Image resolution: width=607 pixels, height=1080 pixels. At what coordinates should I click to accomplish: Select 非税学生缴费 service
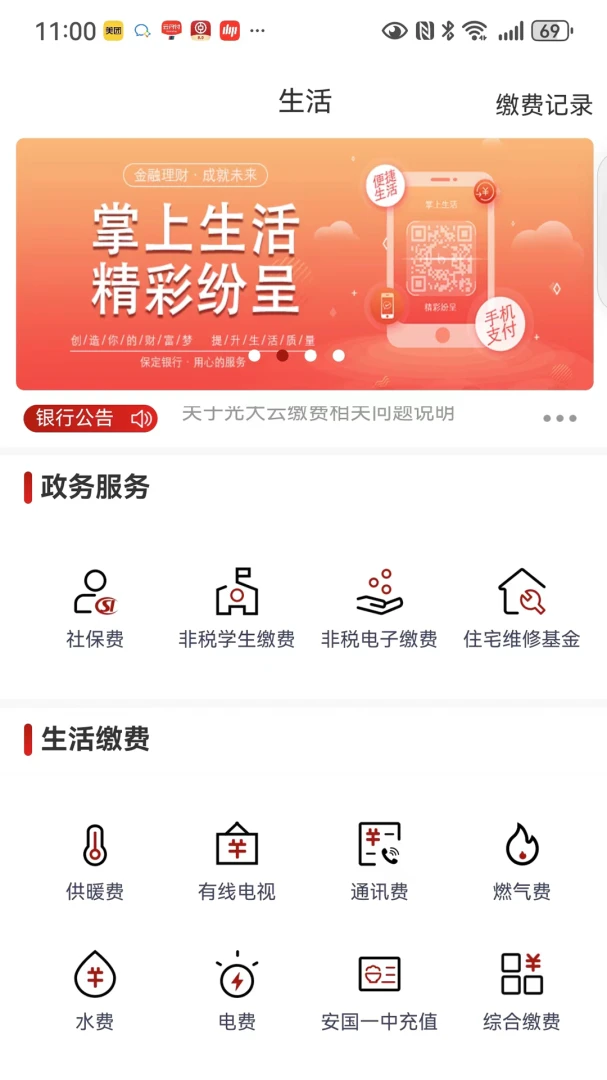pos(237,608)
